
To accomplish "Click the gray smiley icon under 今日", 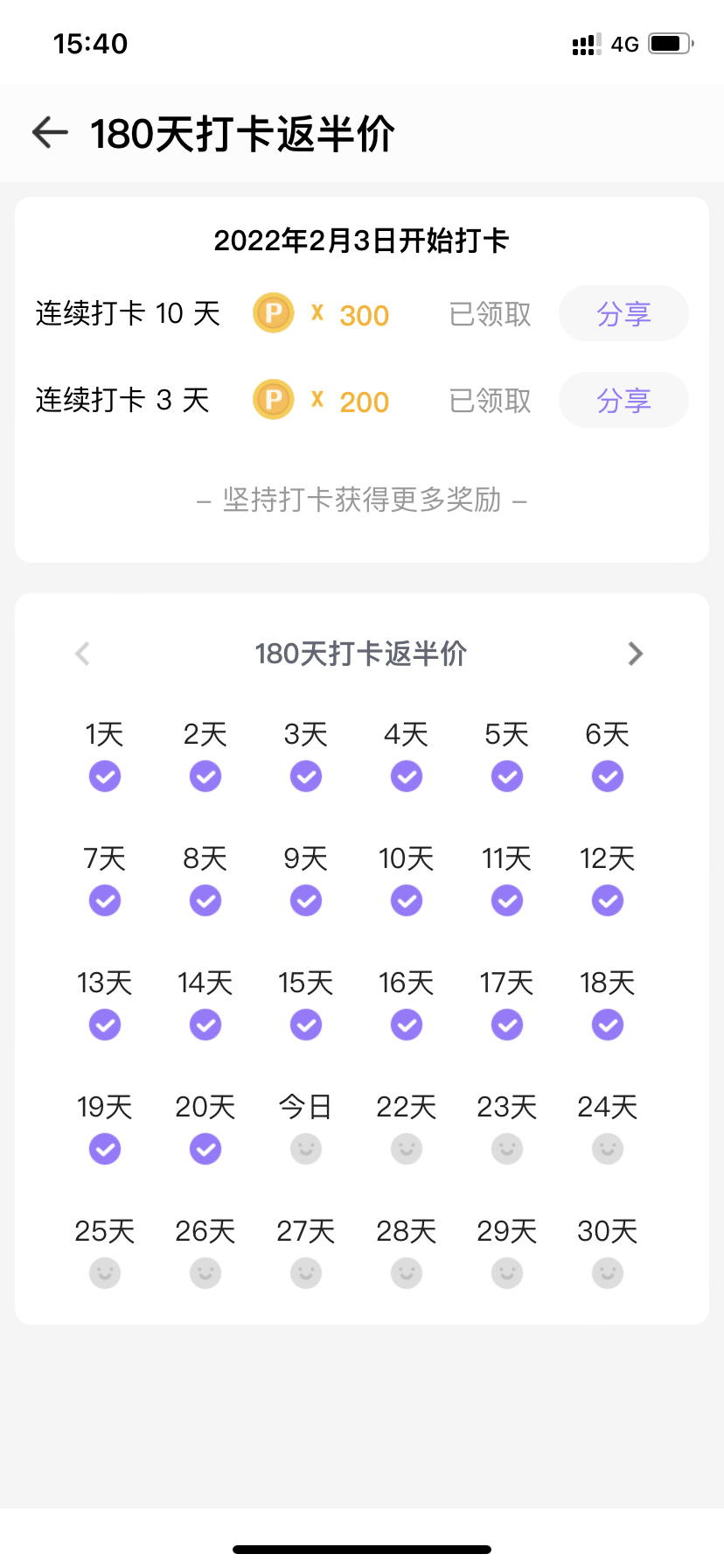I will tap(305, 1148).
